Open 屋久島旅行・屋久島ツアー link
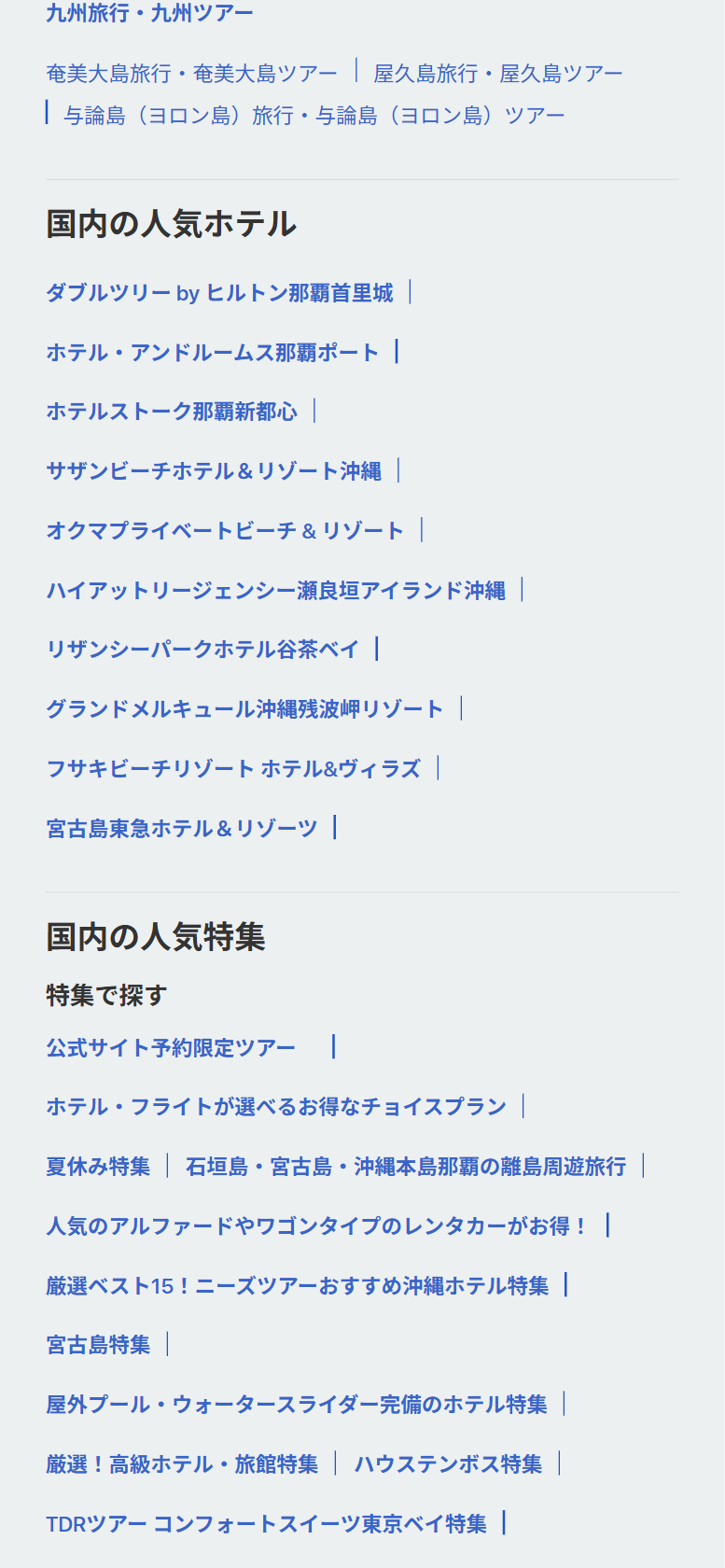The height and width of the screenshot is (1568, 725). pyautogui.click(x=497, y=73)
